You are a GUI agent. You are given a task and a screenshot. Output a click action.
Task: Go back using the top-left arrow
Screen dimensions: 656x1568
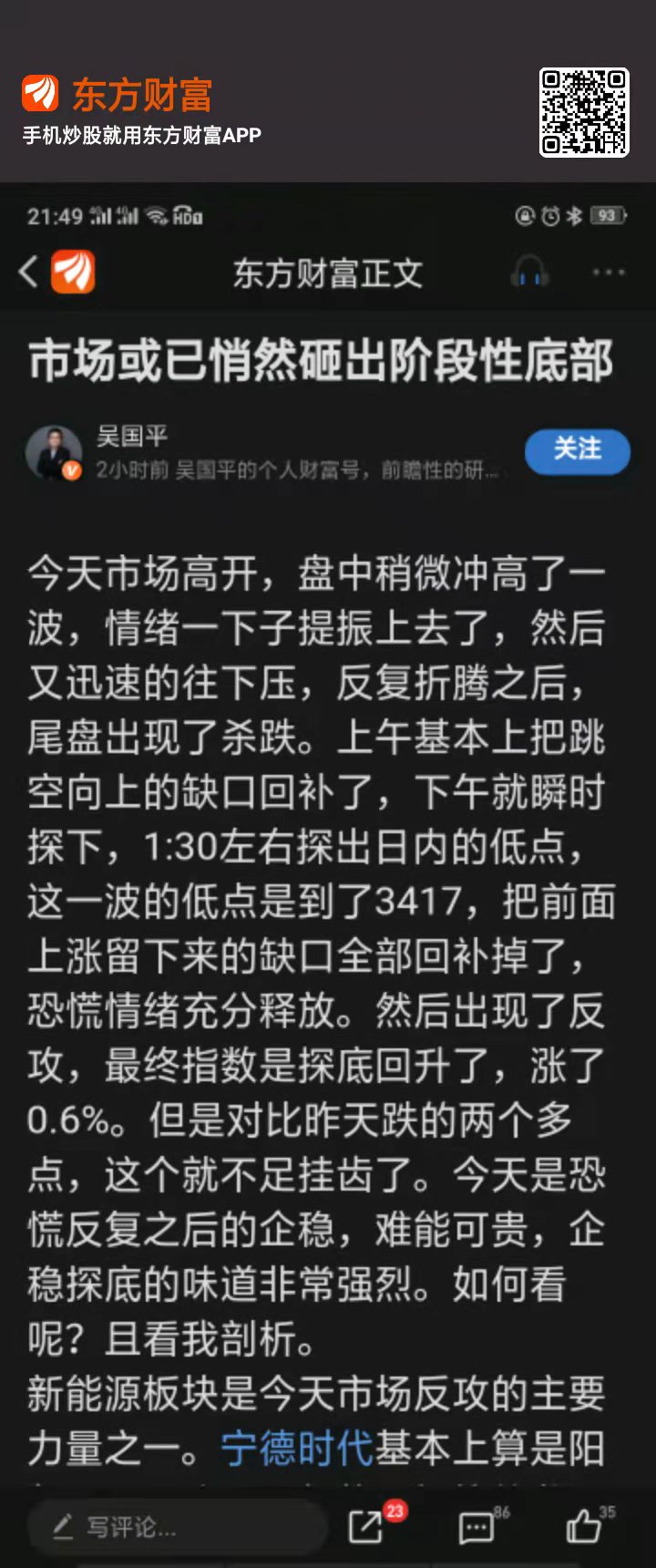click(x=29, y=272)
